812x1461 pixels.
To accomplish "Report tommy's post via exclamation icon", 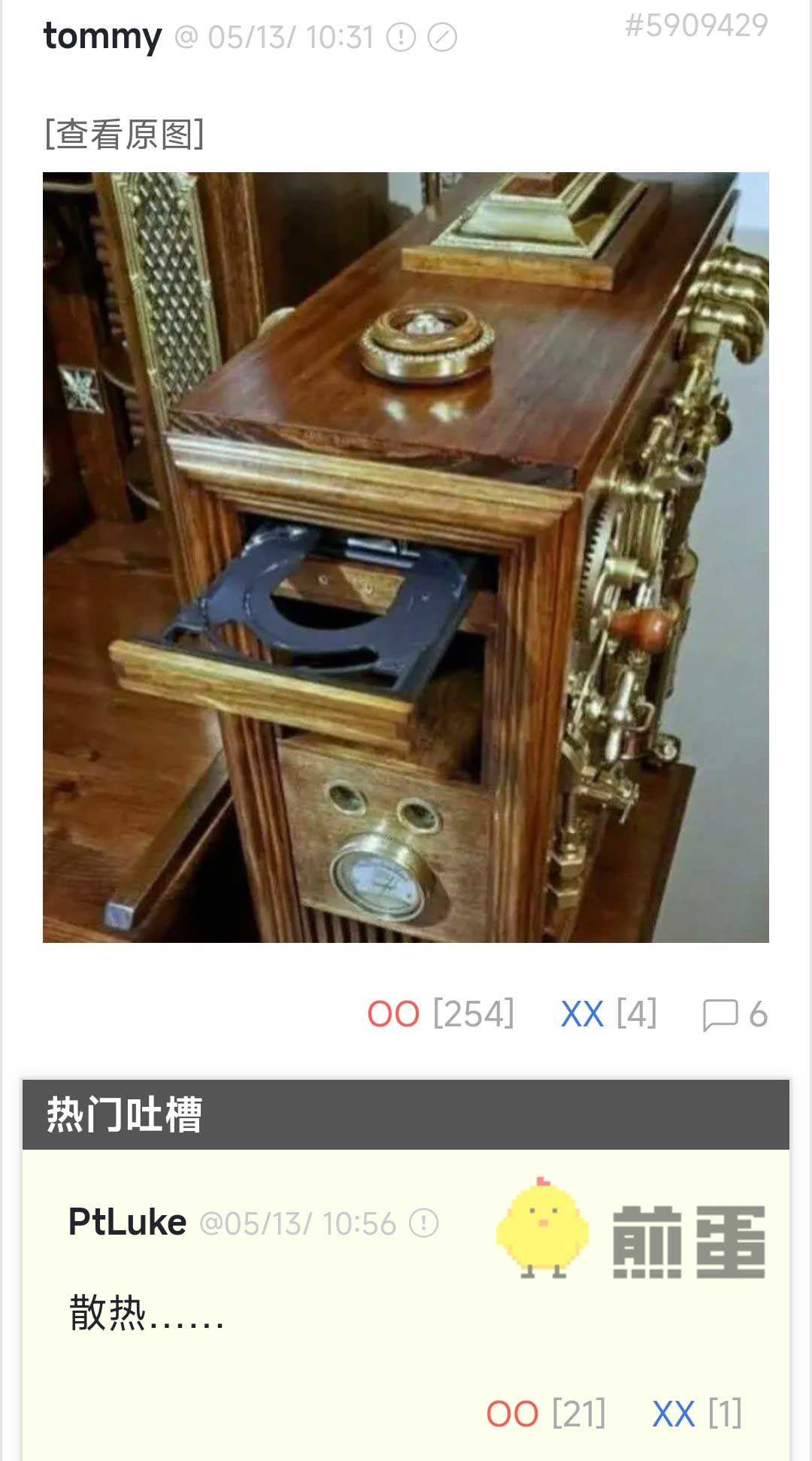I will [401, 37].
